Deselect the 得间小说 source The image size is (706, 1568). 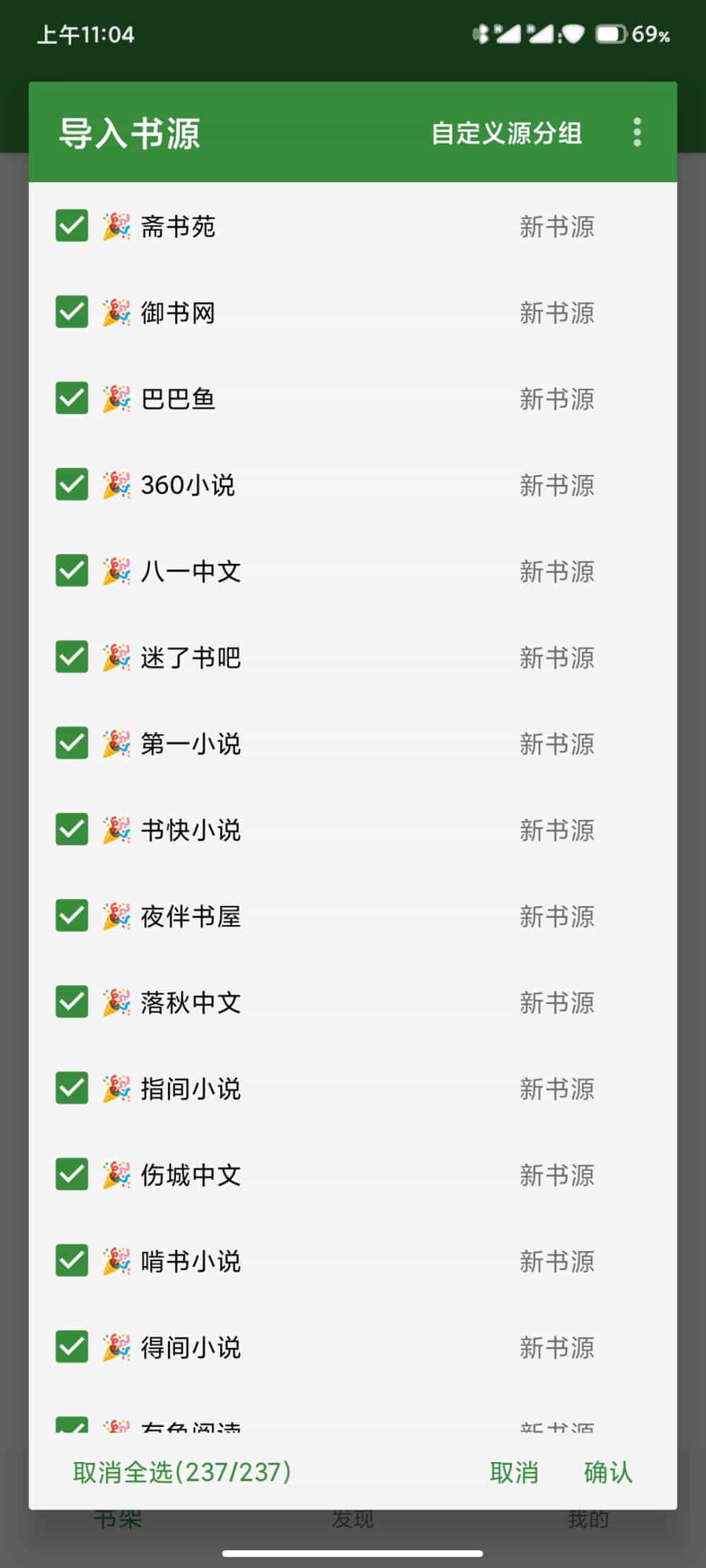pos(72,1346)
